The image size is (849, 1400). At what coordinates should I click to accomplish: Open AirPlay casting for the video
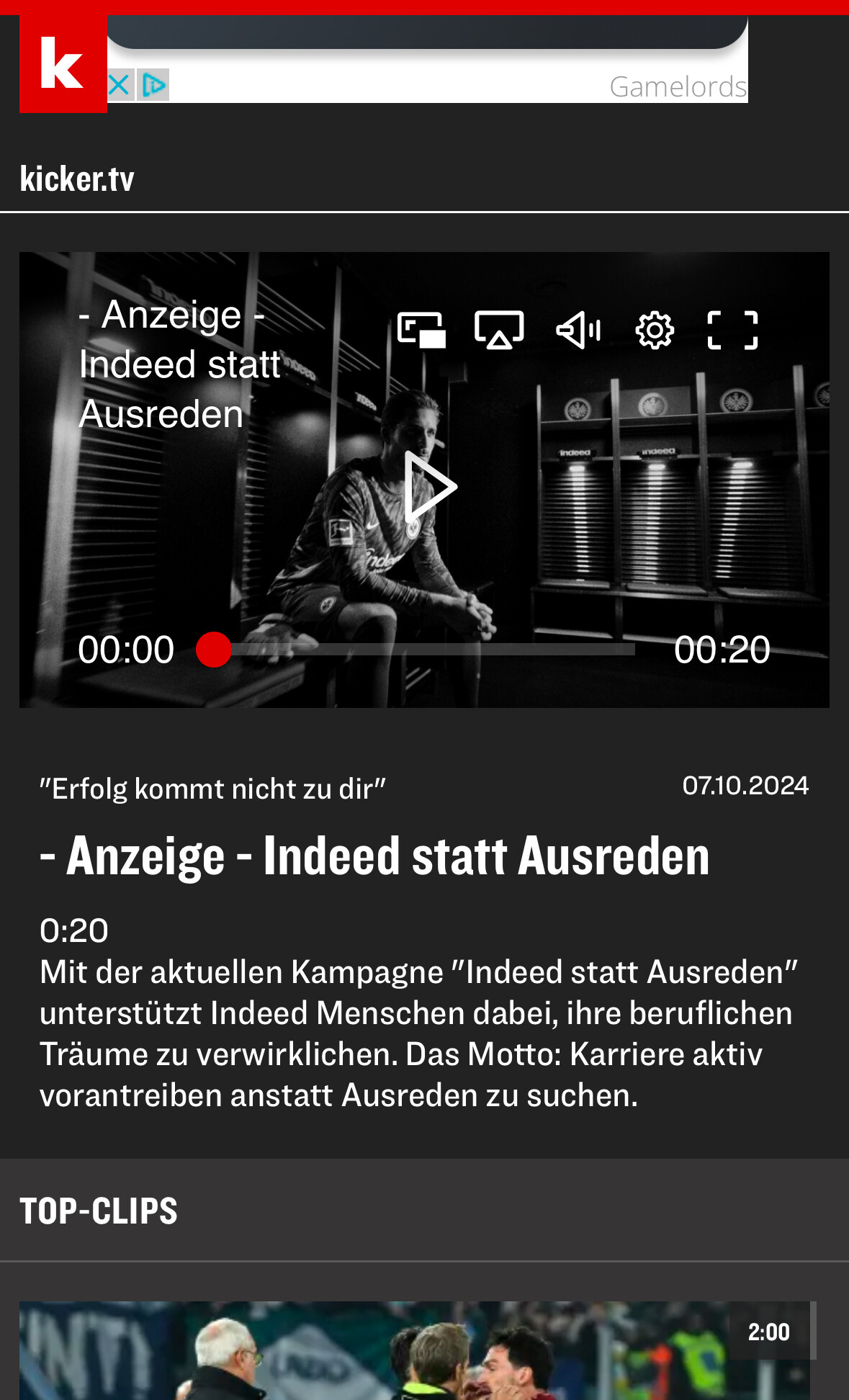click(499, 331)
